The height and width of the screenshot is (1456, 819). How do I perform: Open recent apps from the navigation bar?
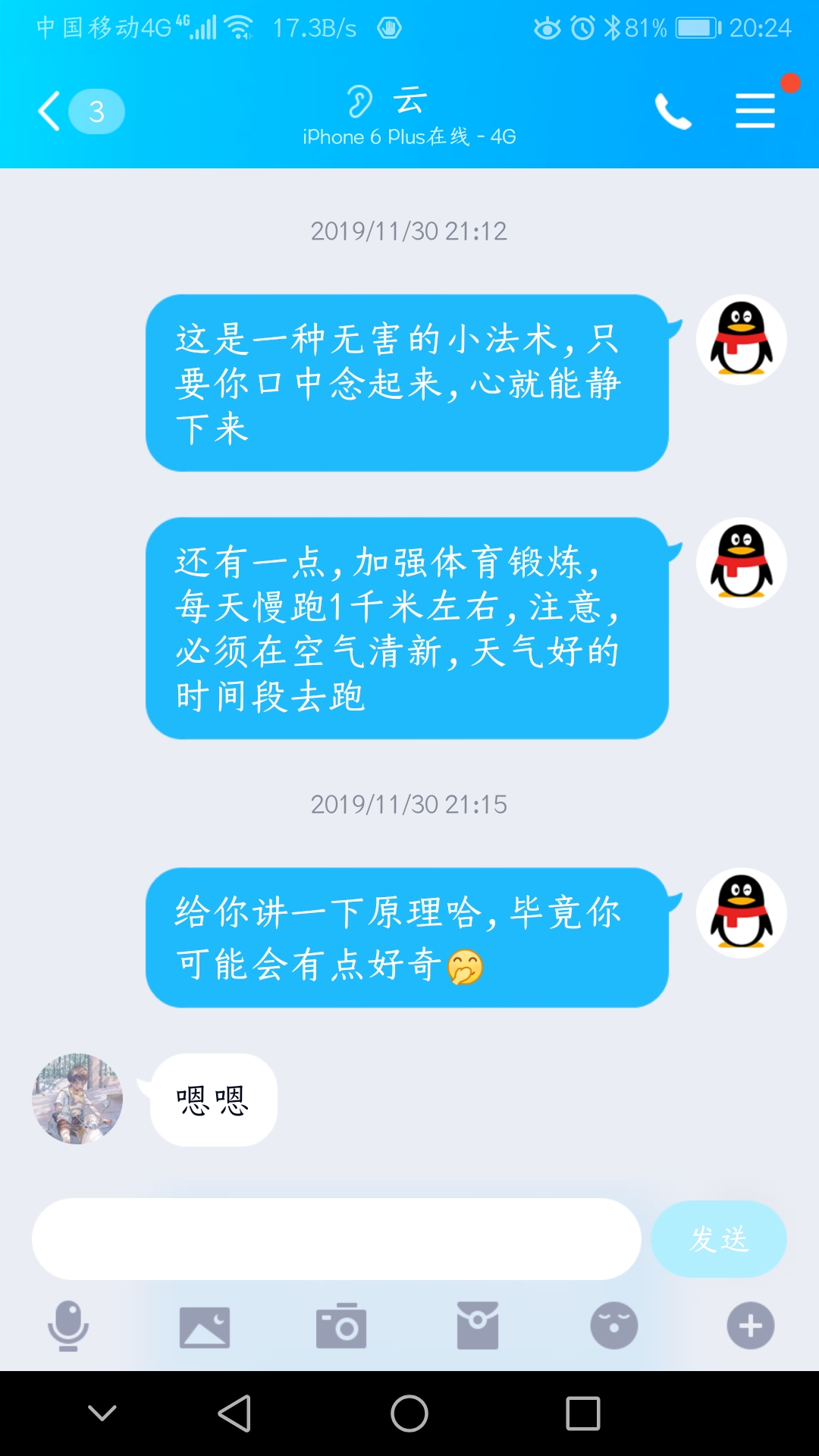click(583, 1414)
